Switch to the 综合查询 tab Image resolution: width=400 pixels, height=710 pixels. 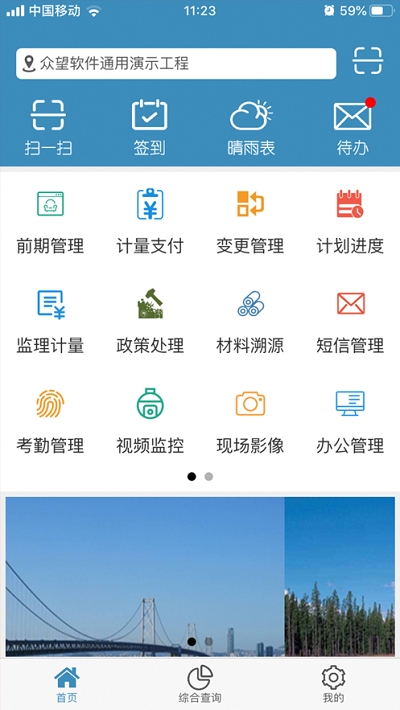pos(200,684)
